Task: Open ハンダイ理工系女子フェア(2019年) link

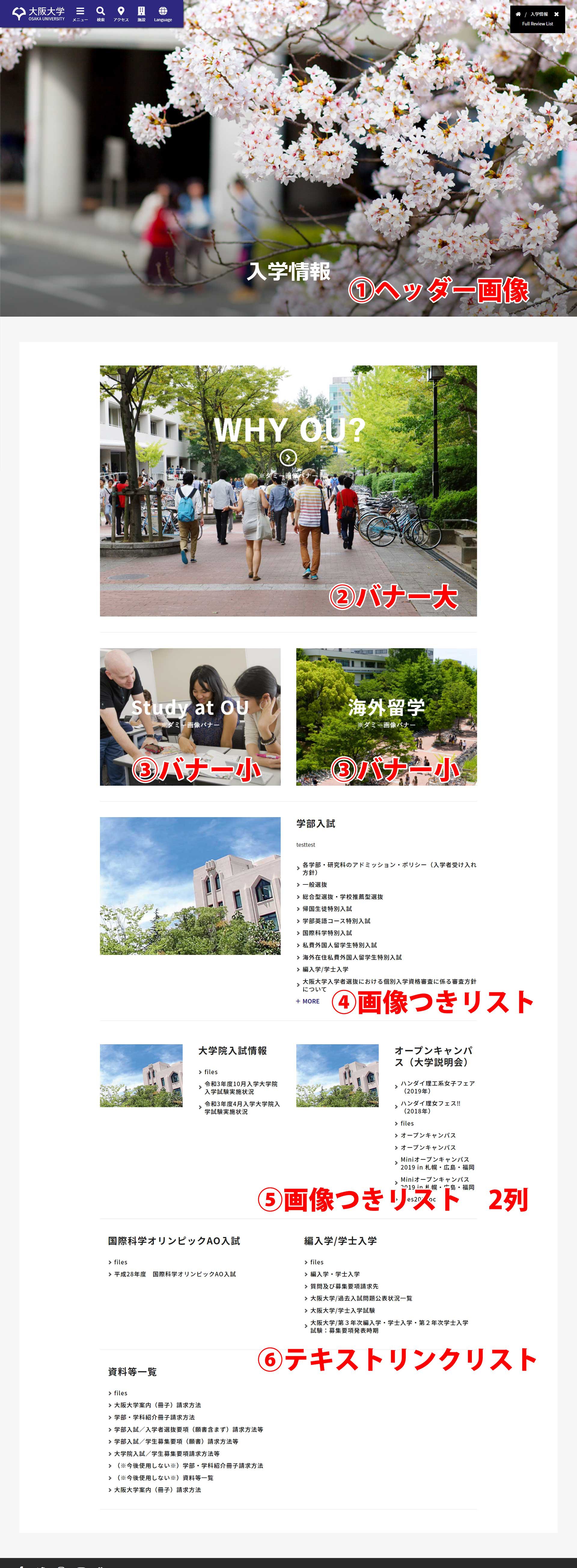Action: [x=437, y=1087]
